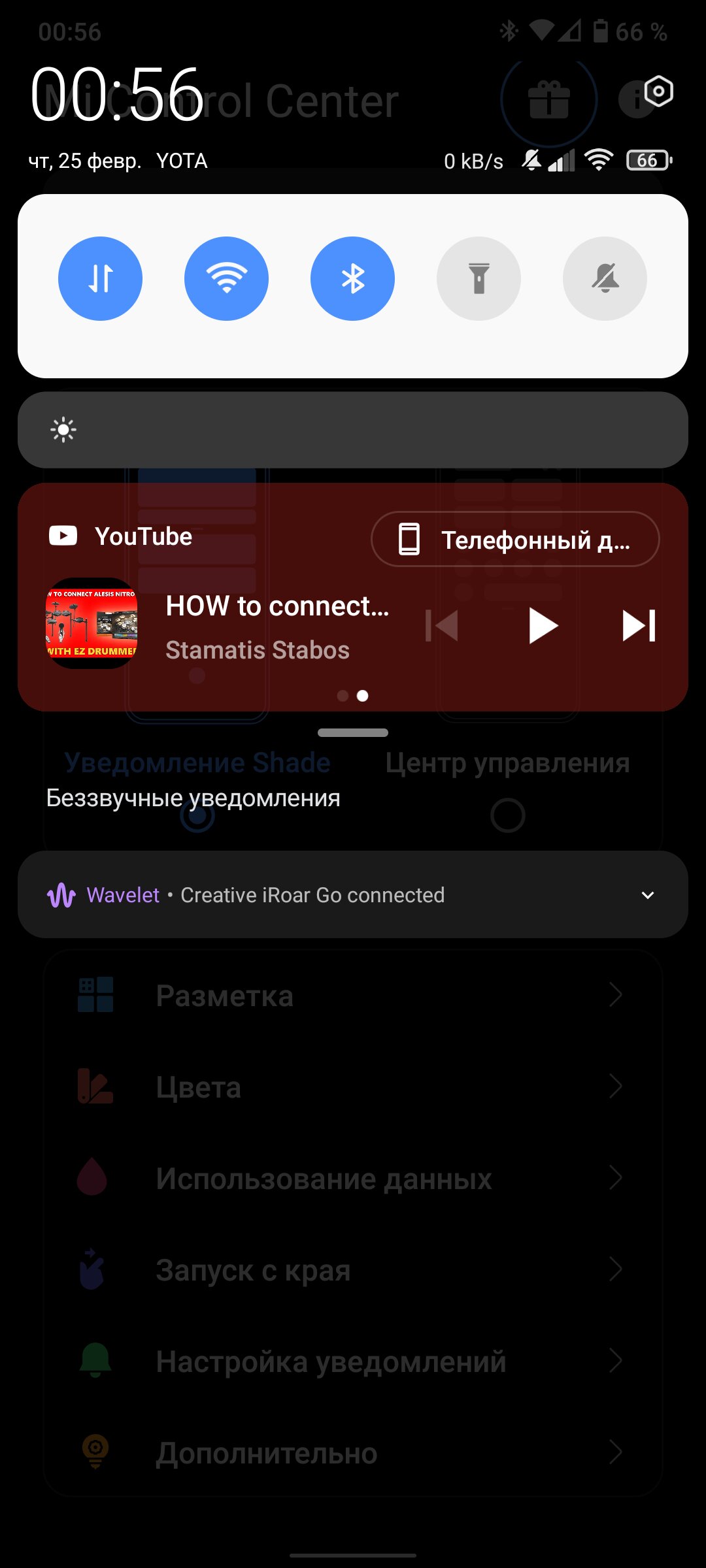
Task: Open settings via the hexagon gear icon
Action: click(658, 91)
